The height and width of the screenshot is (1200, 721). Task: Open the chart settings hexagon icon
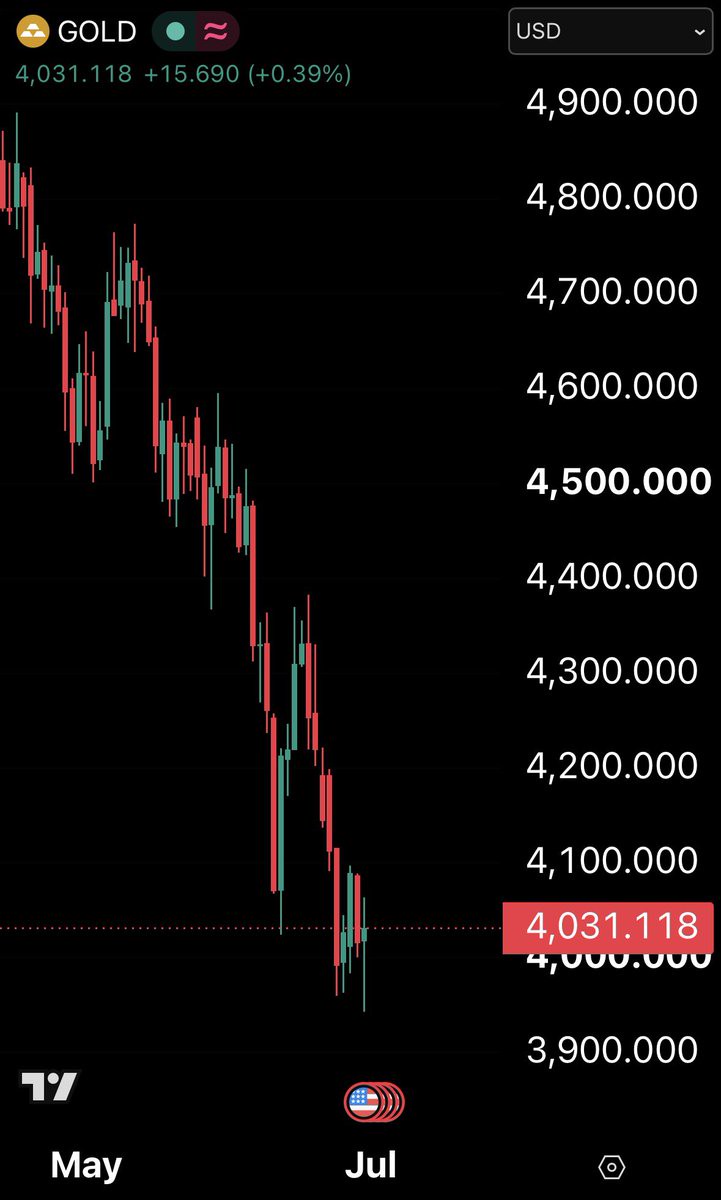pos(612,1166)
